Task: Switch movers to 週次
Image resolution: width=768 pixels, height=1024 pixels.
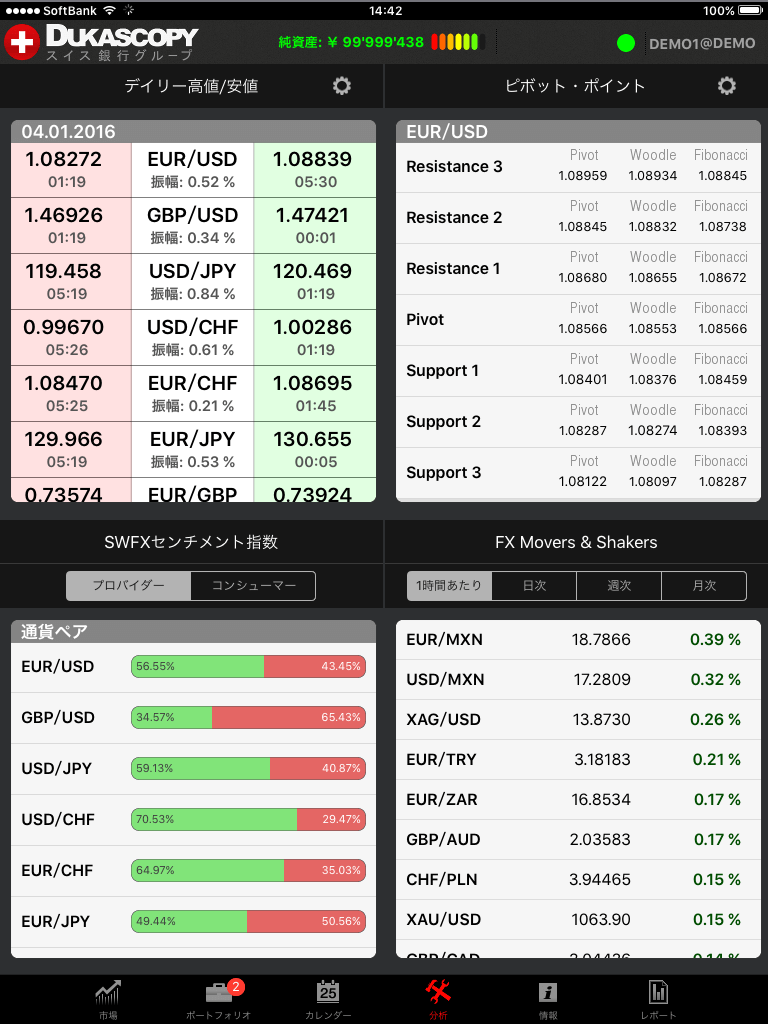Action: coord(619,586)
